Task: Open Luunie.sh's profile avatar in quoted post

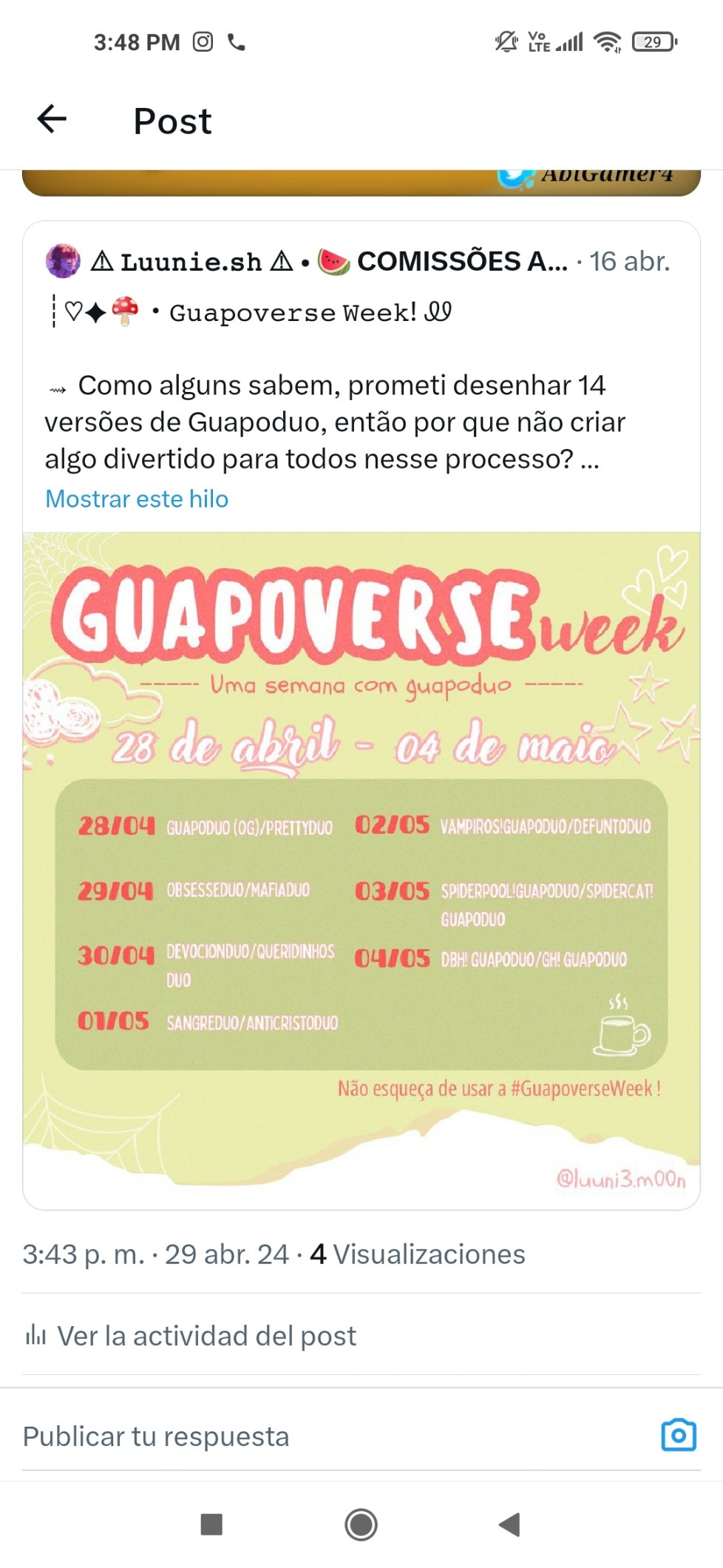Action: pyautogui.click(x=63, y=261)
